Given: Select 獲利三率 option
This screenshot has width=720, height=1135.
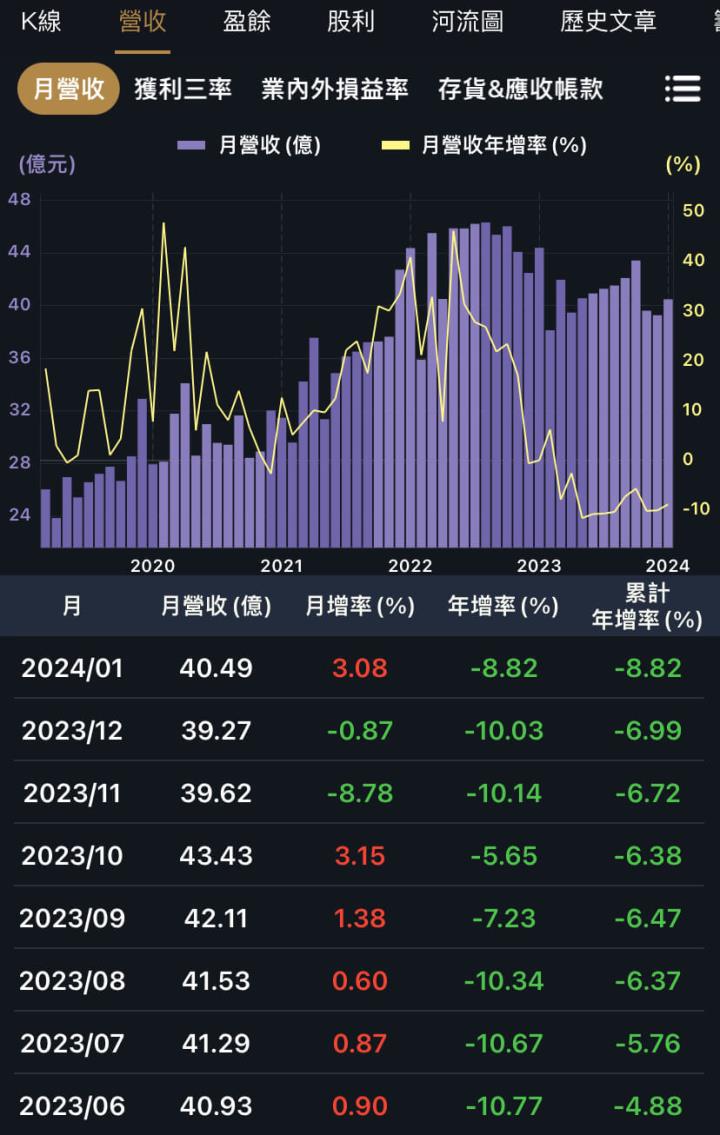Looking at the screenshot, I should (x=180, y=89).
